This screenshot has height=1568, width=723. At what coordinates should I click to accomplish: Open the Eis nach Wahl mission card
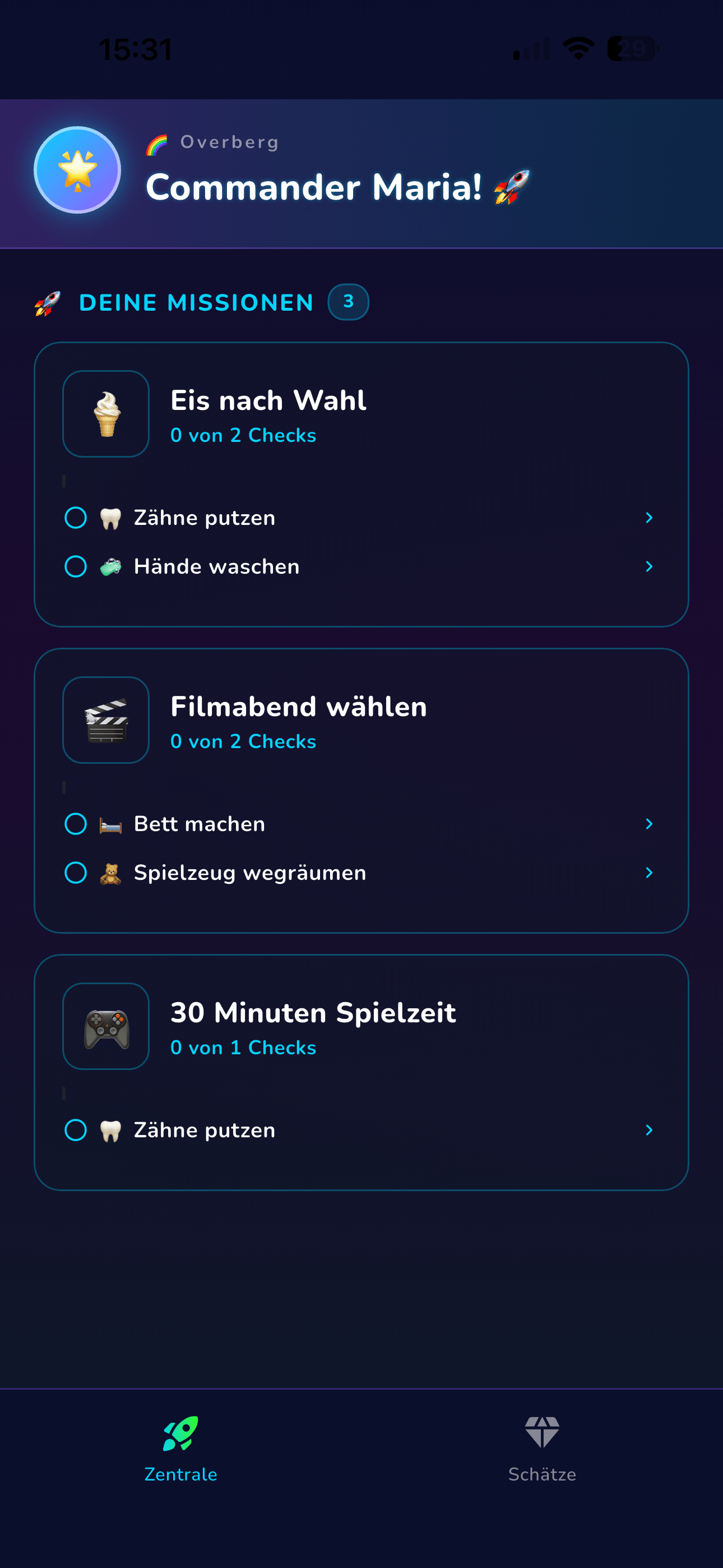[268, 401]
